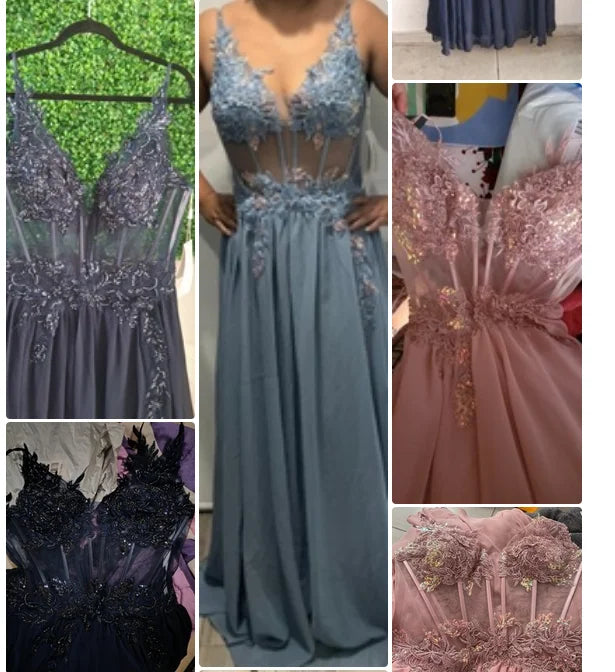
Task: View the dark navy beaded dress photo
Action: 100,546
